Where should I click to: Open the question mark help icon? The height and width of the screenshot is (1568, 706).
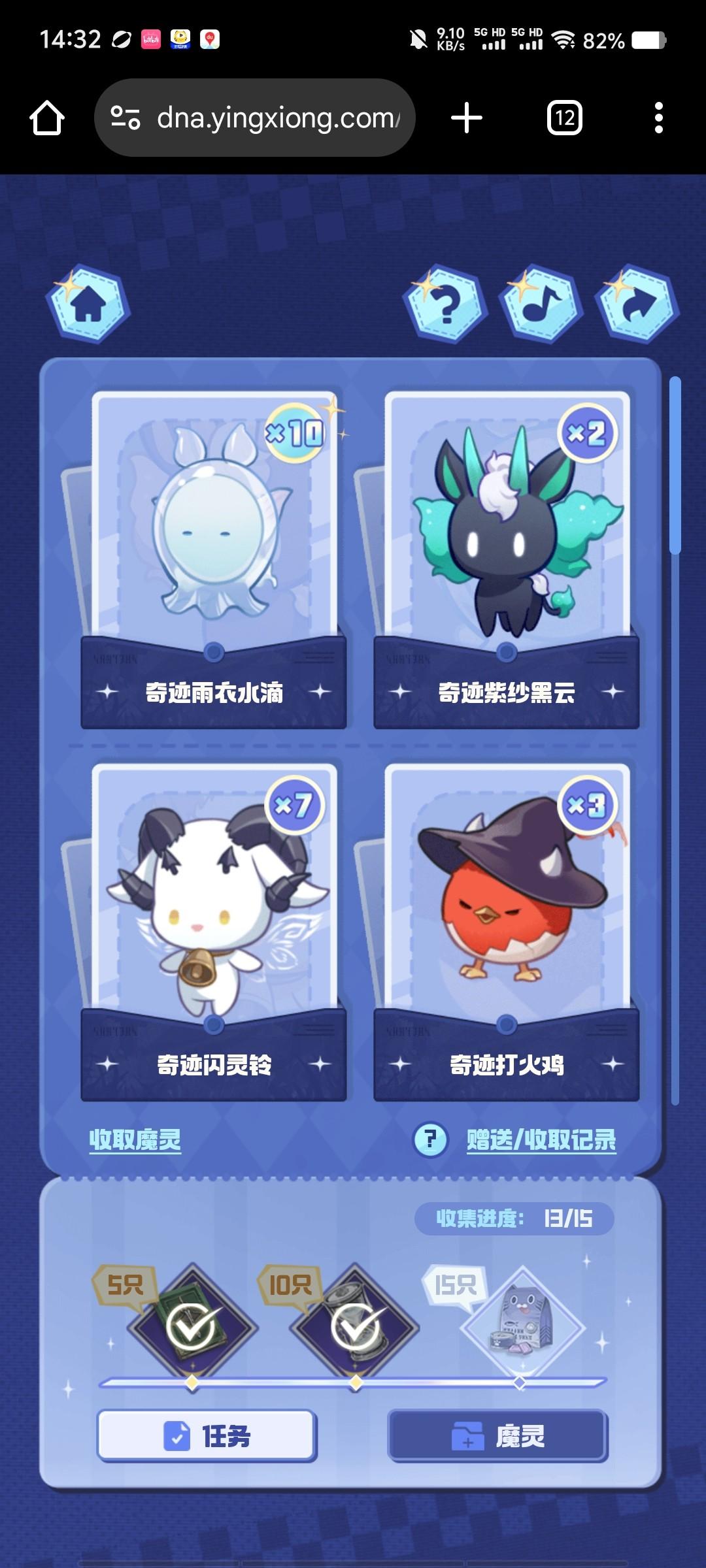(x=446, y=304)
